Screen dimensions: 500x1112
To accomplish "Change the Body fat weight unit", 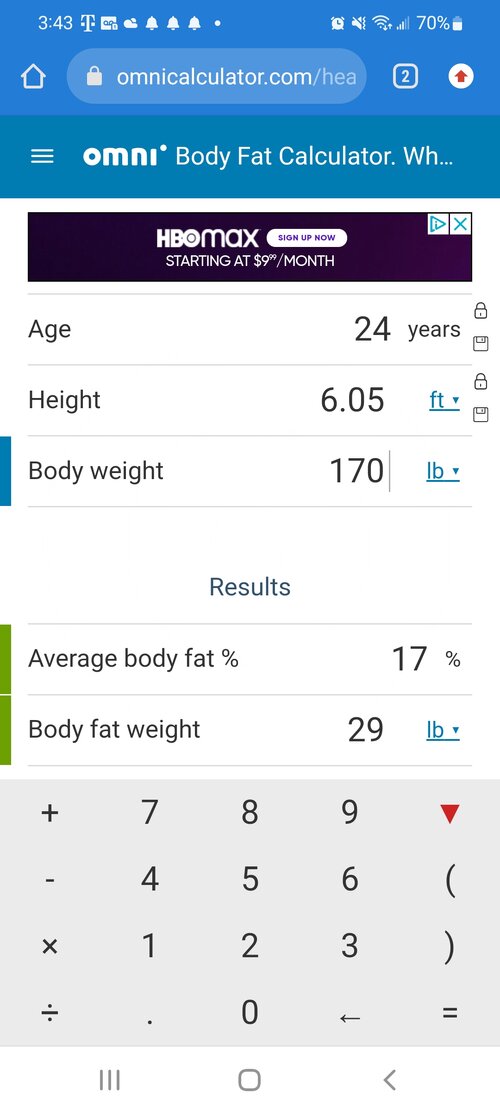I will (443, 730).
